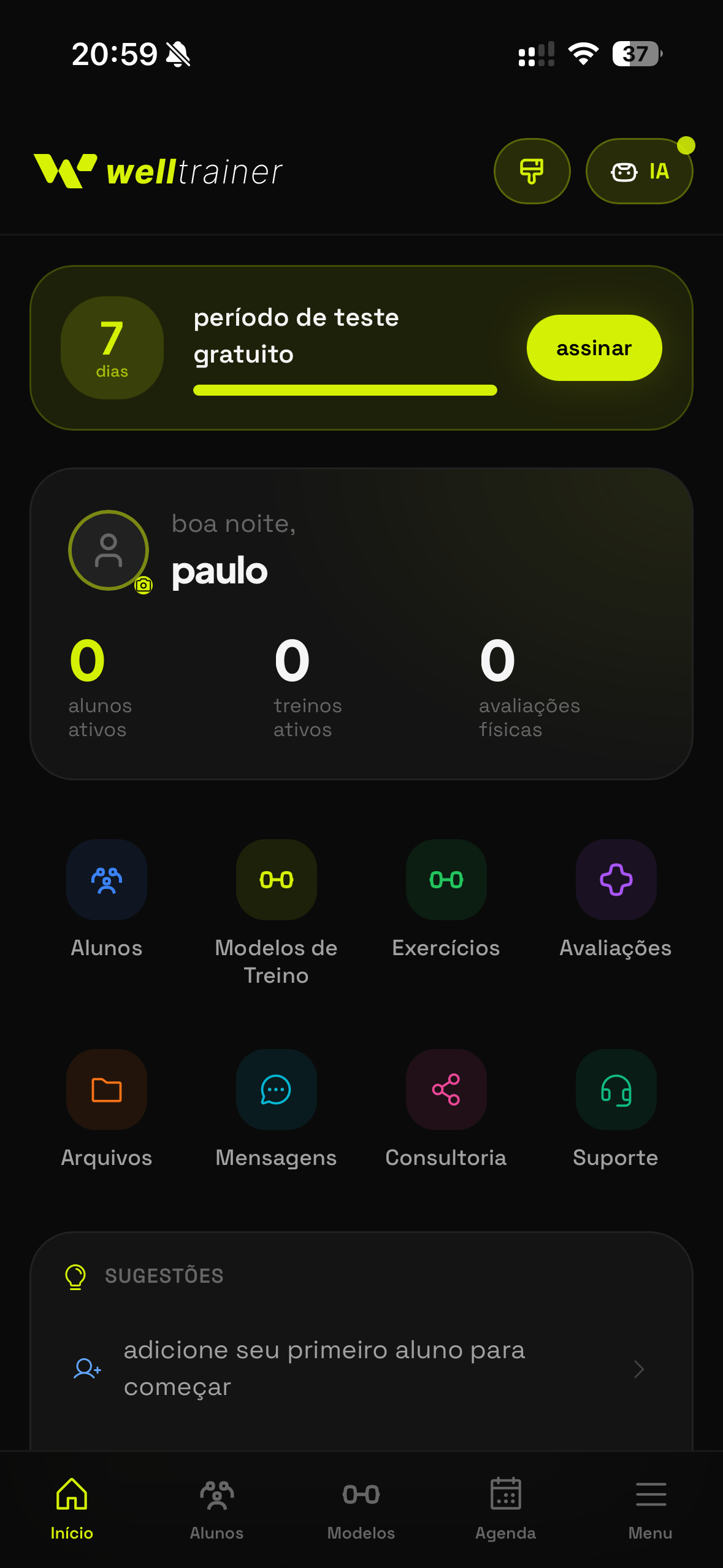This screenshot has height=1568, width=723.
Task: Open the suggestion to add first student
Action: (x=325, y=1368)
